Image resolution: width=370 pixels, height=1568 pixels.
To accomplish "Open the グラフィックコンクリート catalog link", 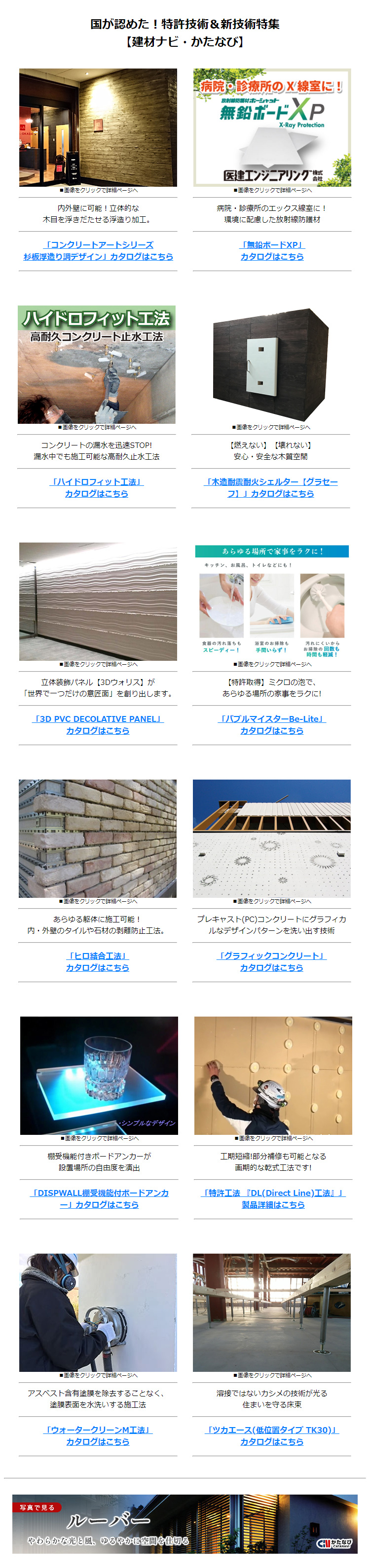I will (x=272, y=961).
